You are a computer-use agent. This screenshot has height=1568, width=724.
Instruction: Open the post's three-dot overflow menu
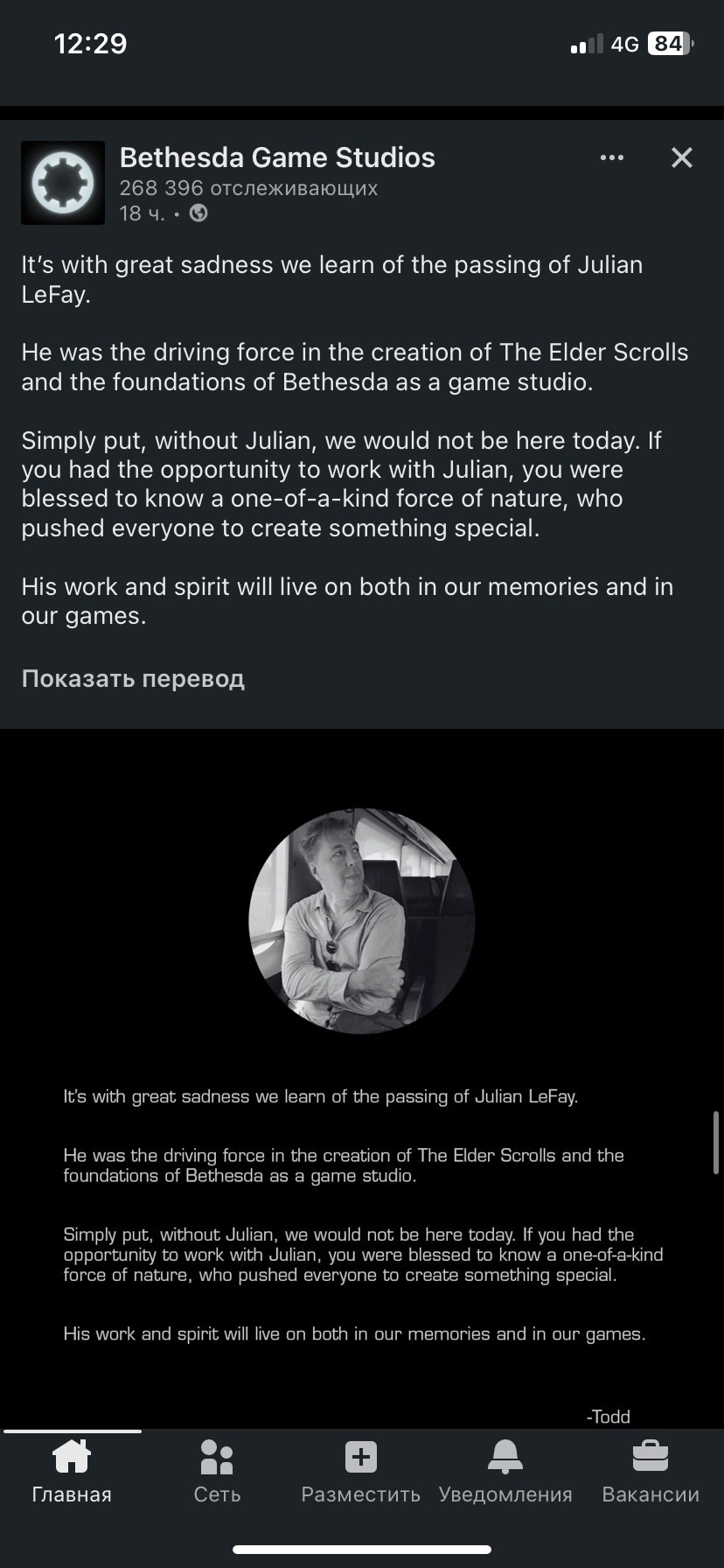tap(612, 157)
